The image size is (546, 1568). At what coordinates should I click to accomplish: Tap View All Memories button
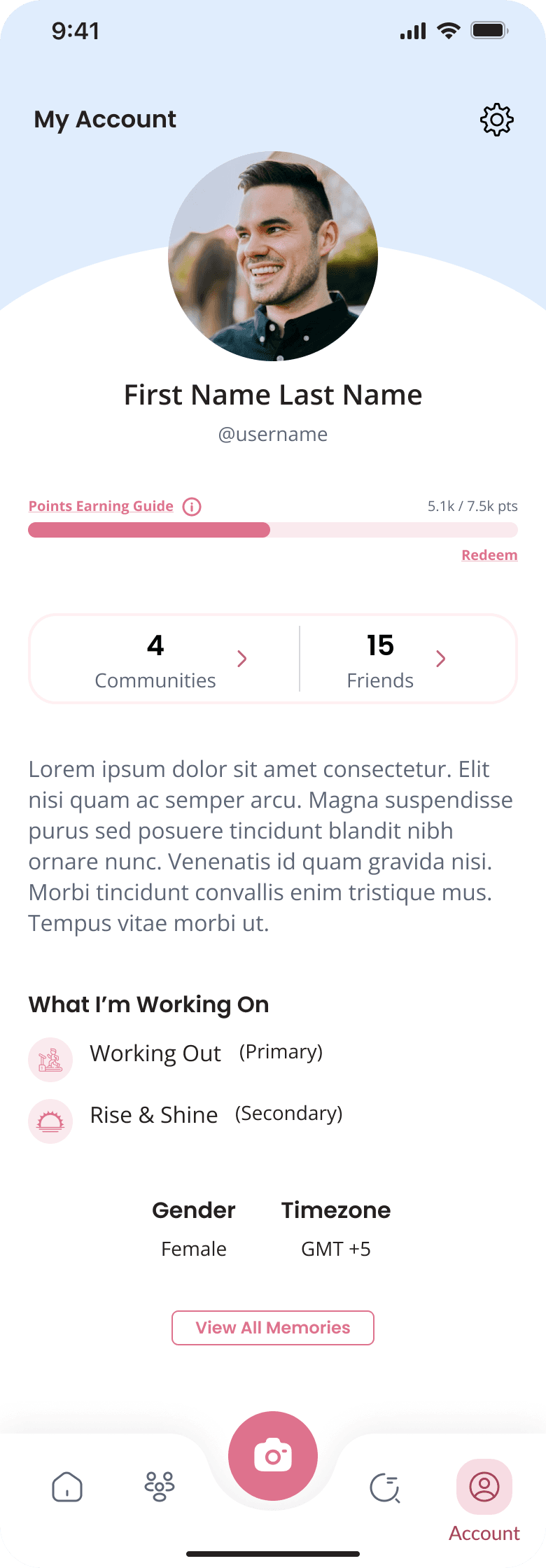click(273, 1328)
